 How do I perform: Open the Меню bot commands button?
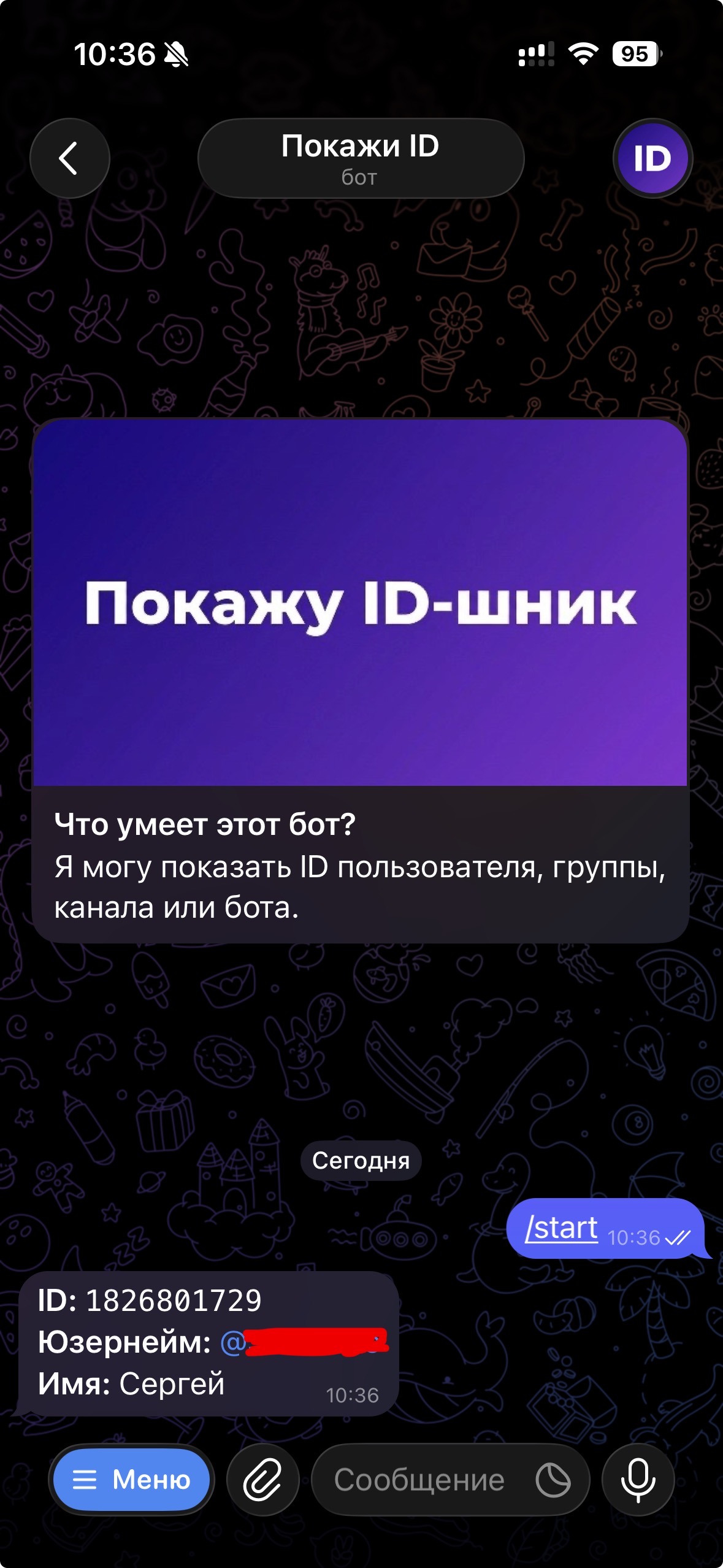pos(131,1480)
